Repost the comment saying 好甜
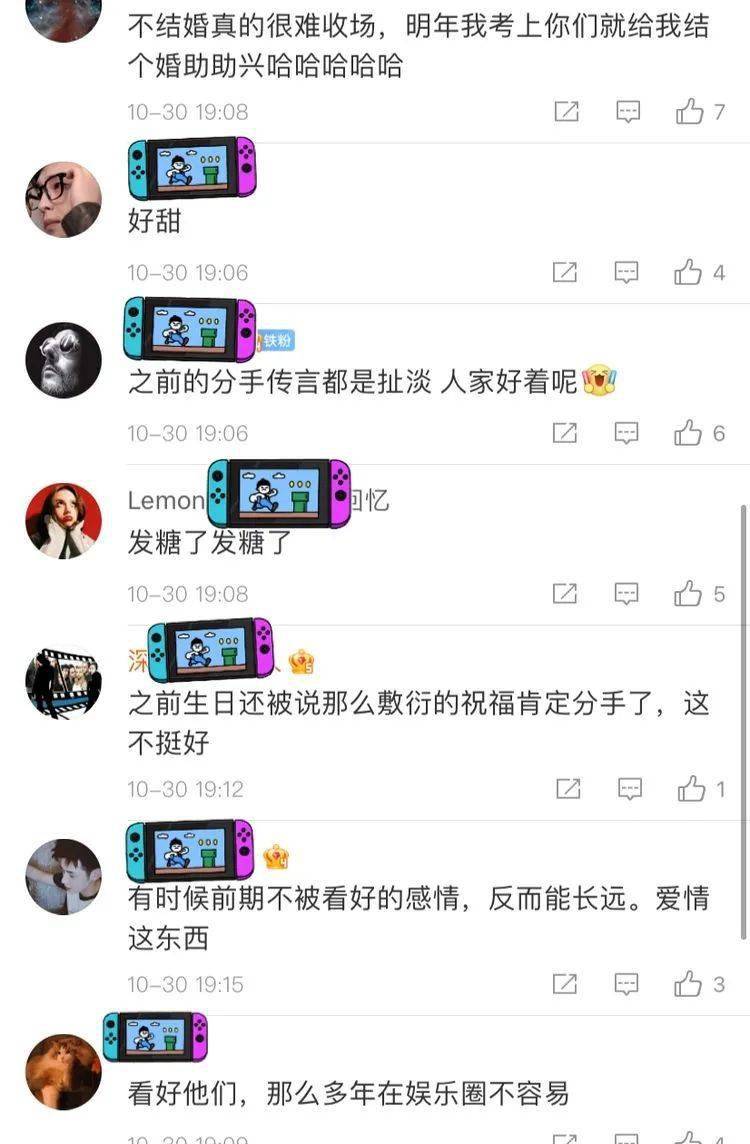The width and height of the screenshot is (750, 1144). pyautogui.click(x=566, y=272)
